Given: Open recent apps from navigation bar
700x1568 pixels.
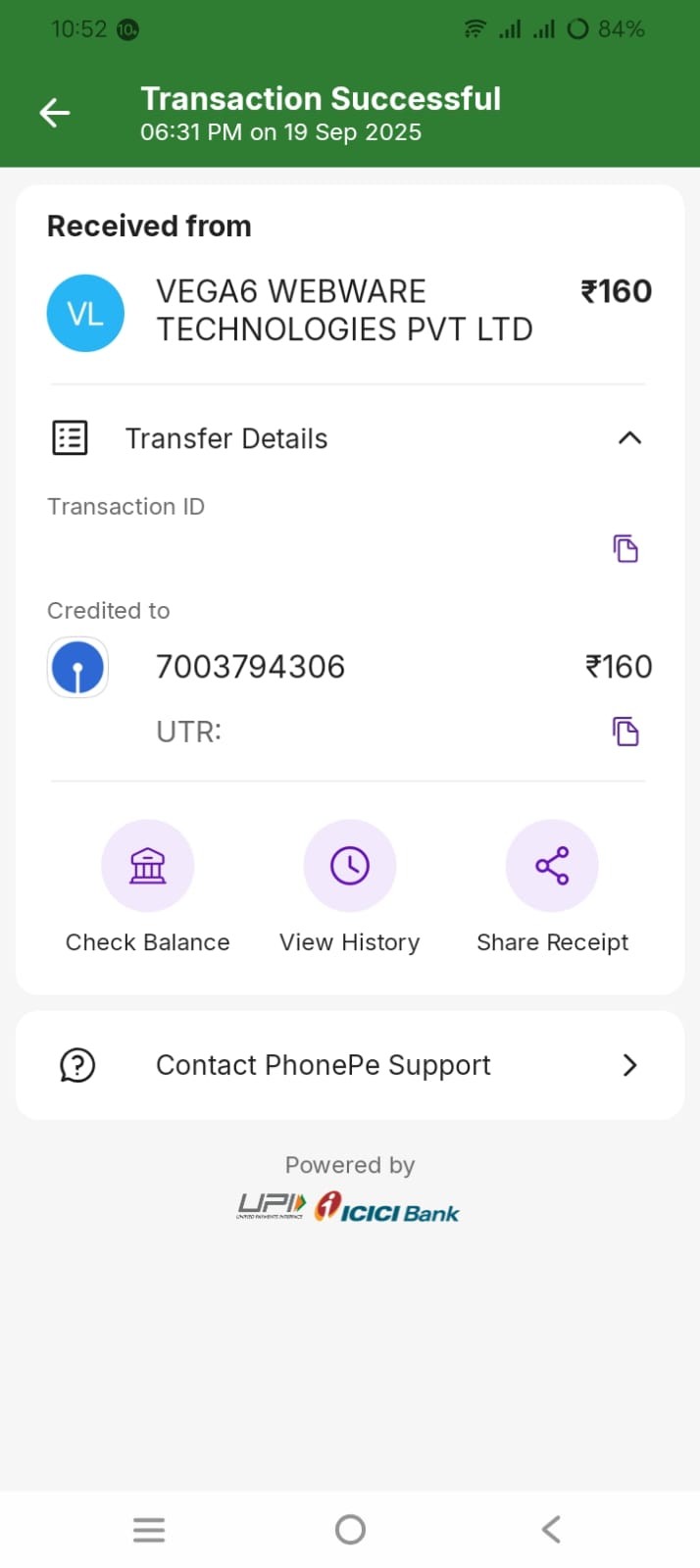Looking at the screenshot, I should click(149, 1530).
